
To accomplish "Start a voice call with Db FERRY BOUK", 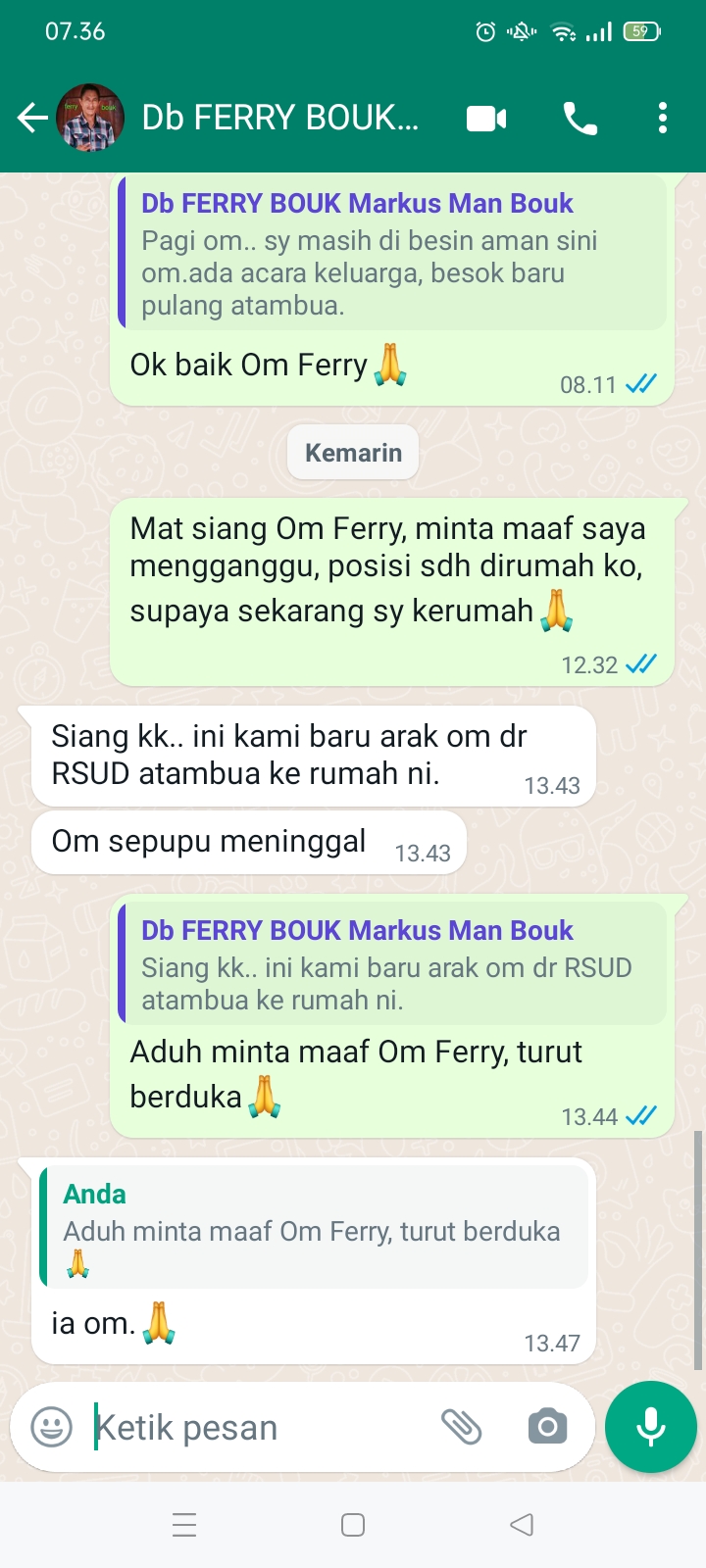I will (x=580, y=119).
